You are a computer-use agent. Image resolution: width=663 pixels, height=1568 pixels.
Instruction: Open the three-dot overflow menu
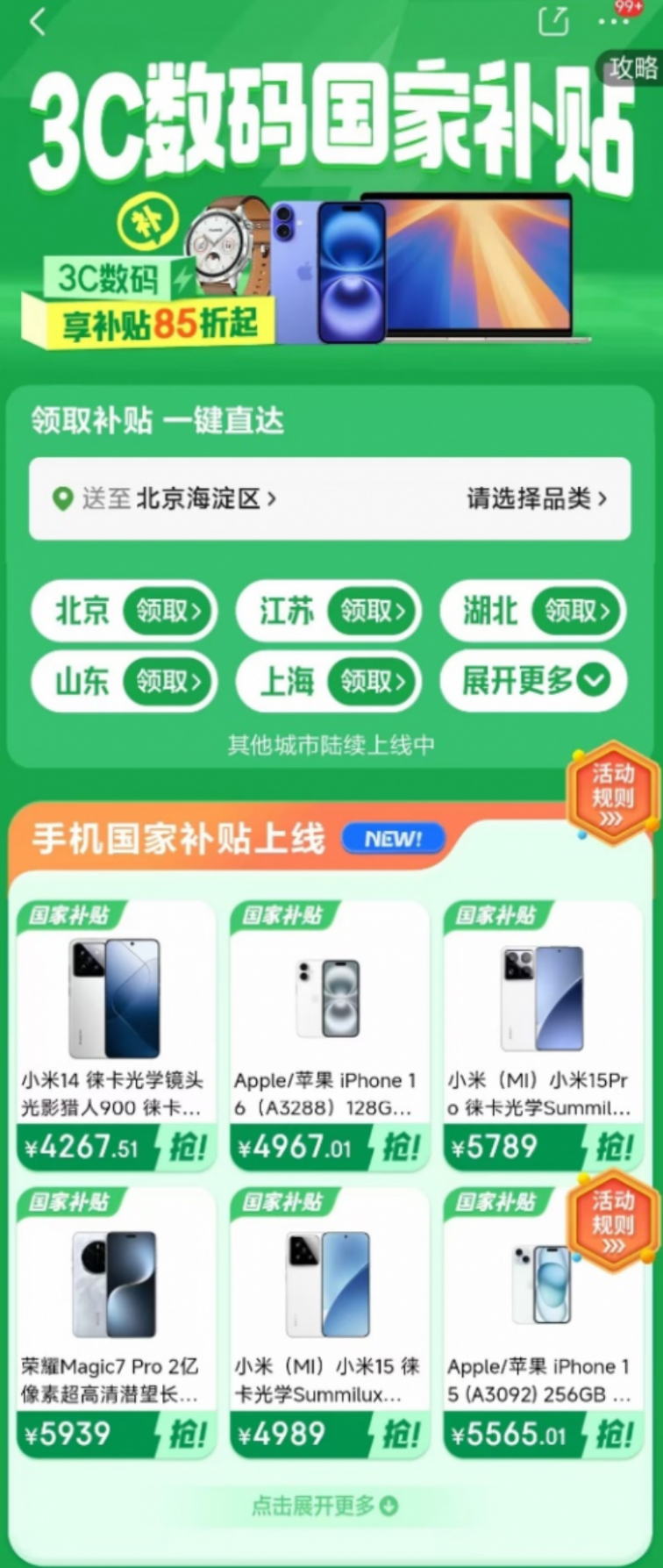612,21
